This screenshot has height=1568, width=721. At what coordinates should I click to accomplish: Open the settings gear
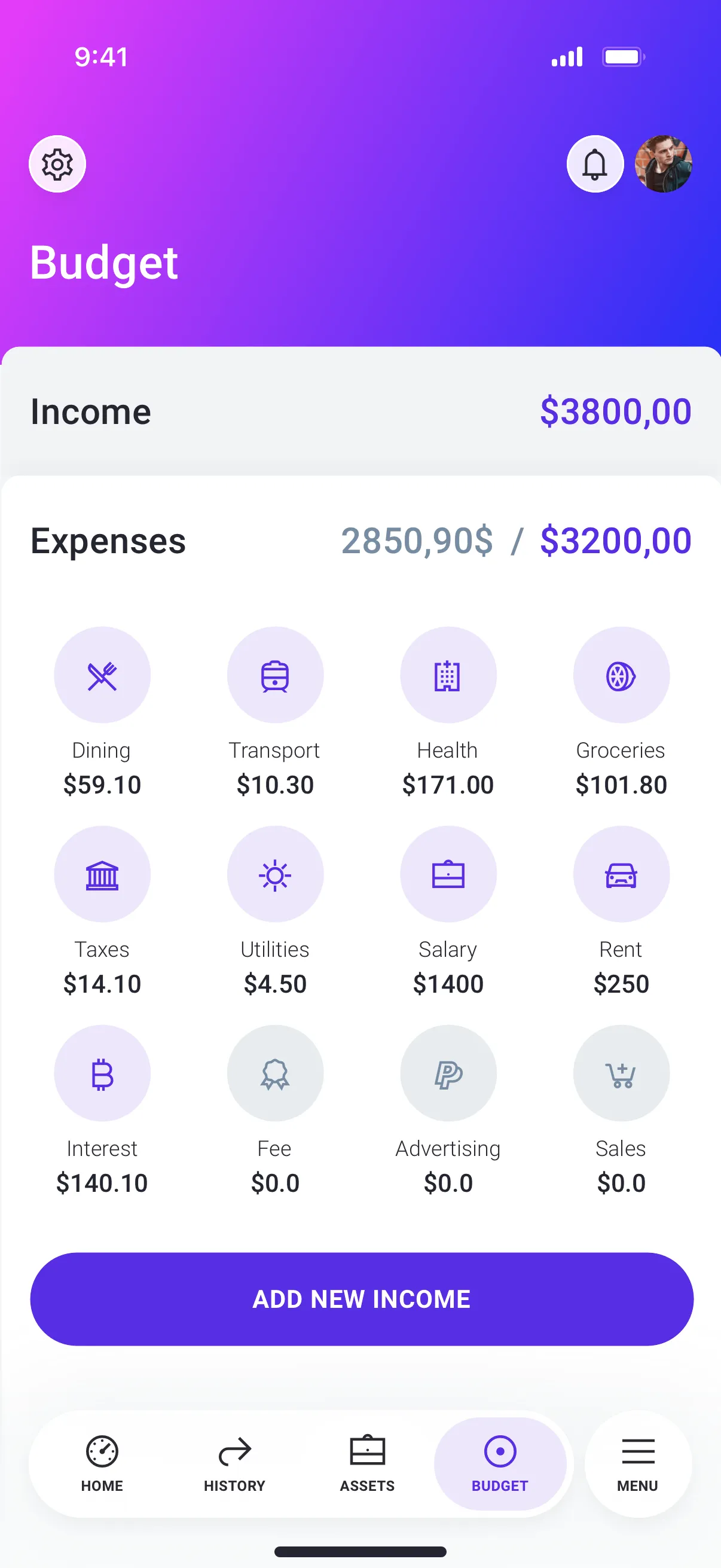(57, 164)
